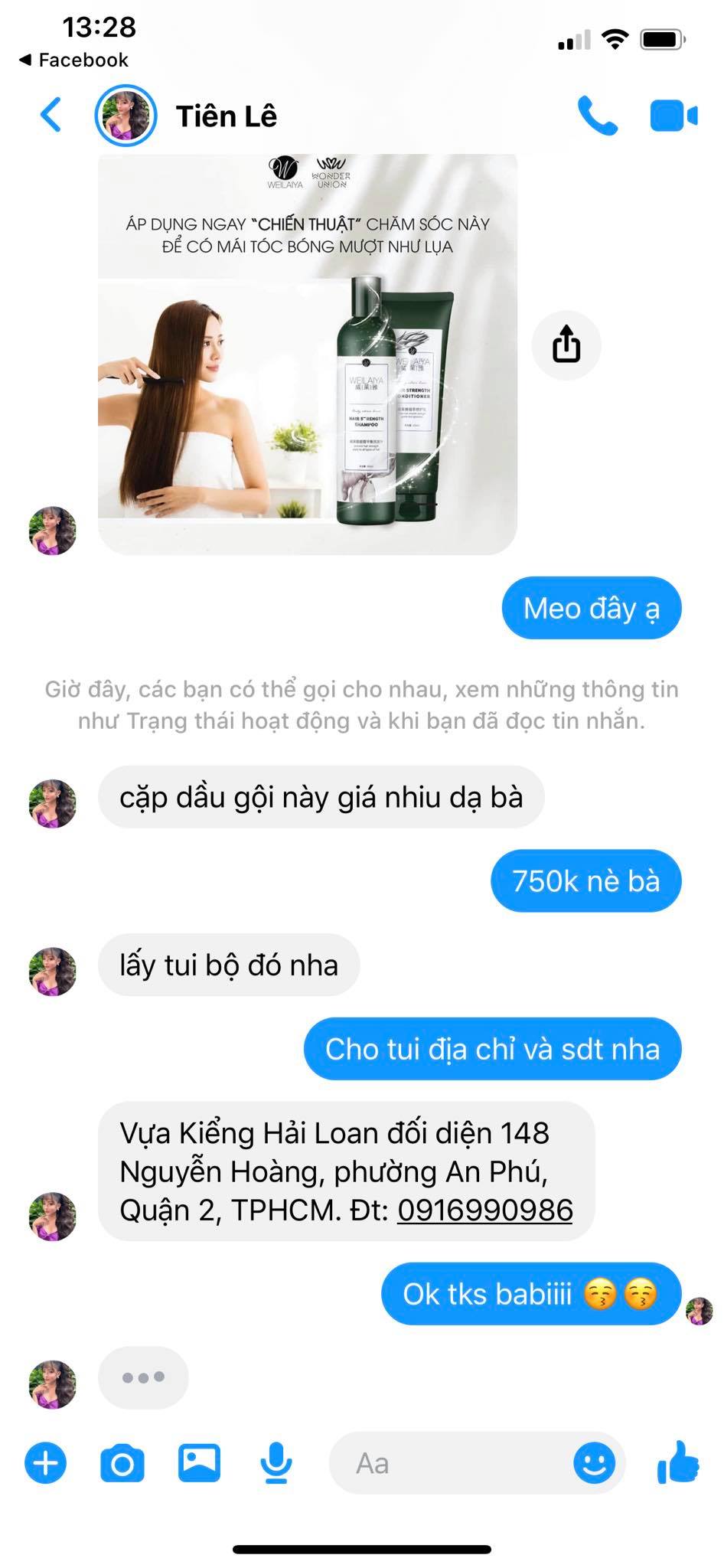Send a thumbs-up like
The image size is (724, 1568).
coord(678,1462)
